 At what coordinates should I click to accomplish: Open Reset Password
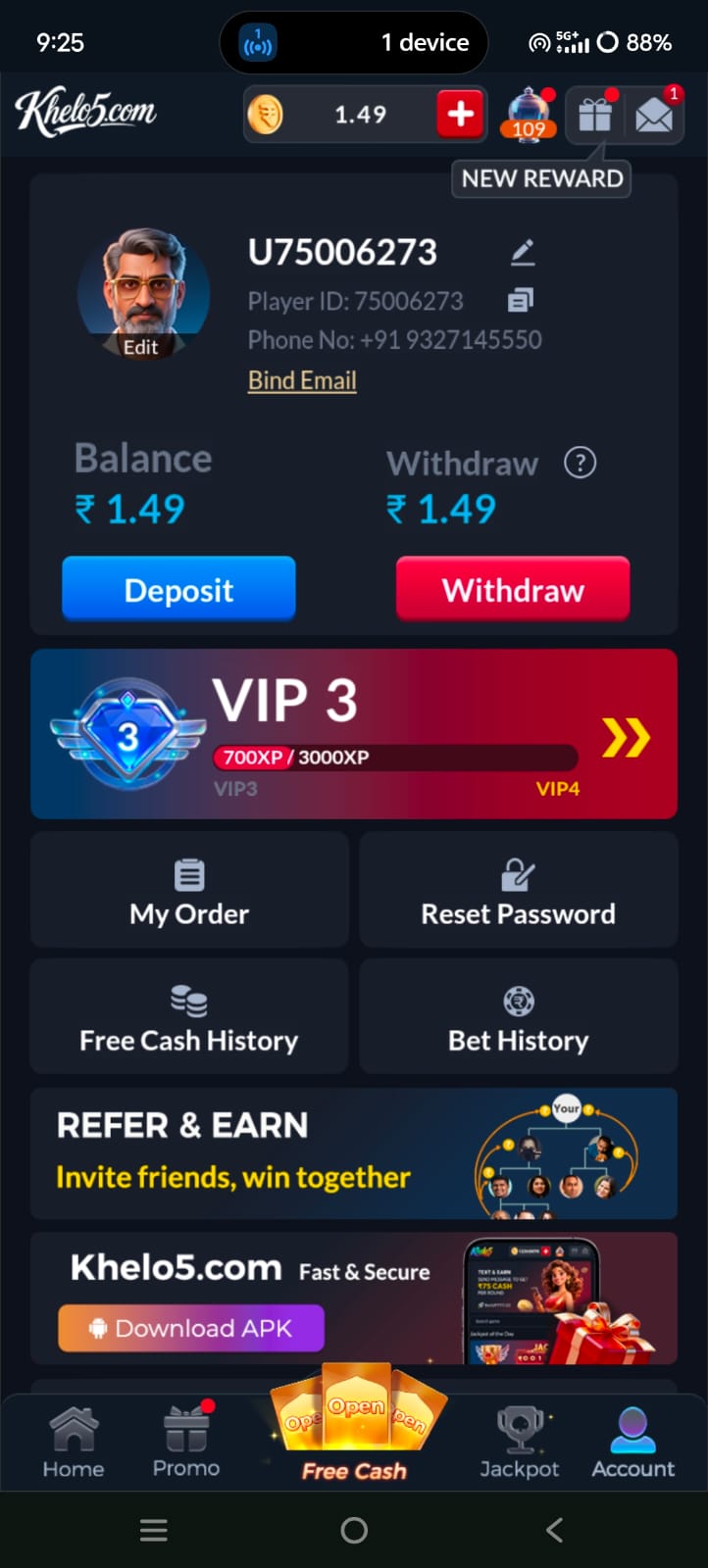click(519, 890)
